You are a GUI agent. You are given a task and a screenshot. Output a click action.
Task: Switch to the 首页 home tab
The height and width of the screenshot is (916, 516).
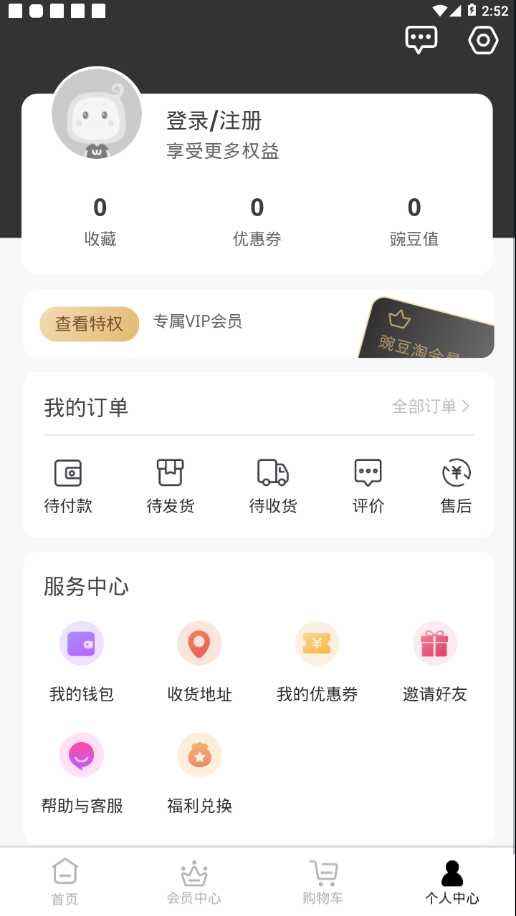pos(64,882)
